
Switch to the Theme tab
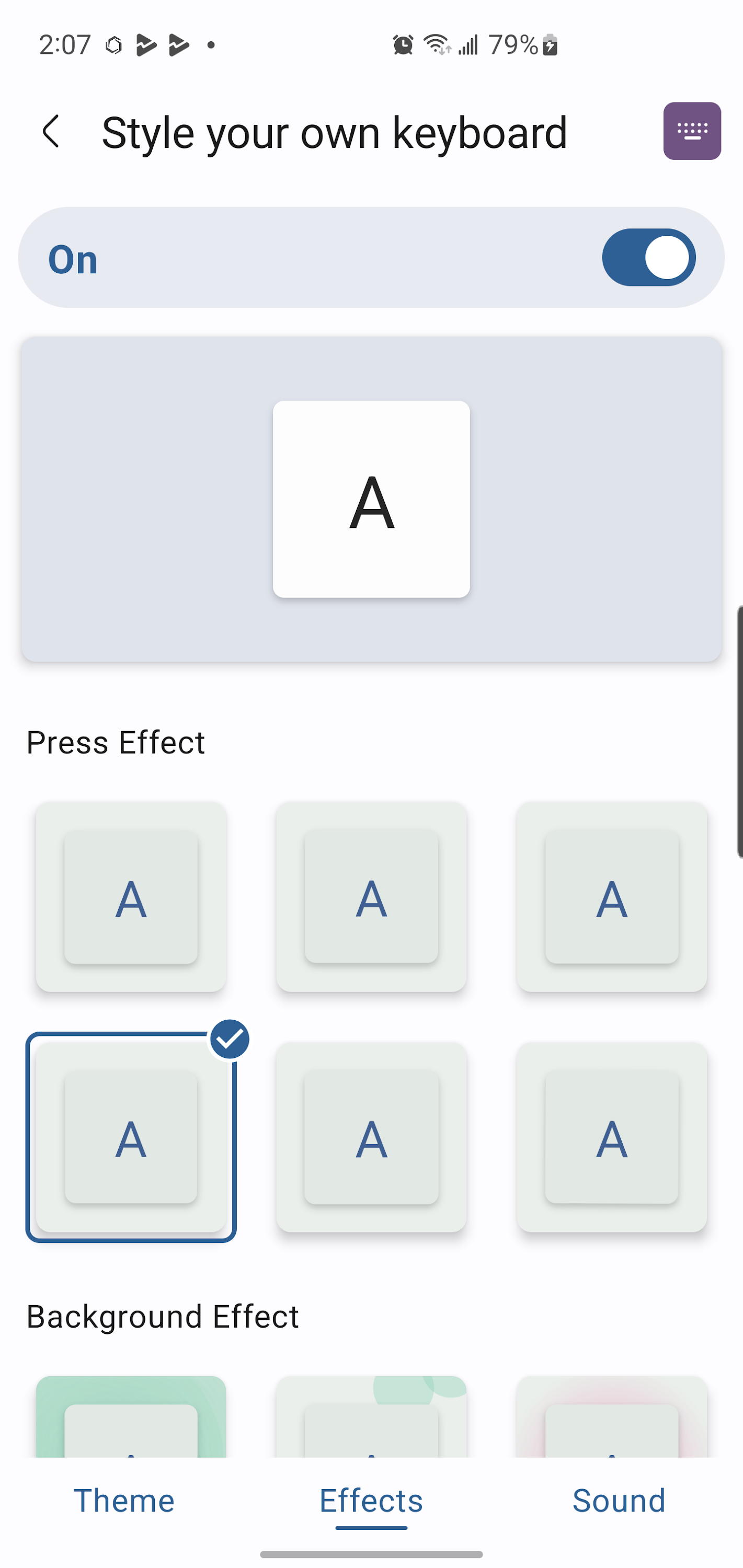point(124,1501)
